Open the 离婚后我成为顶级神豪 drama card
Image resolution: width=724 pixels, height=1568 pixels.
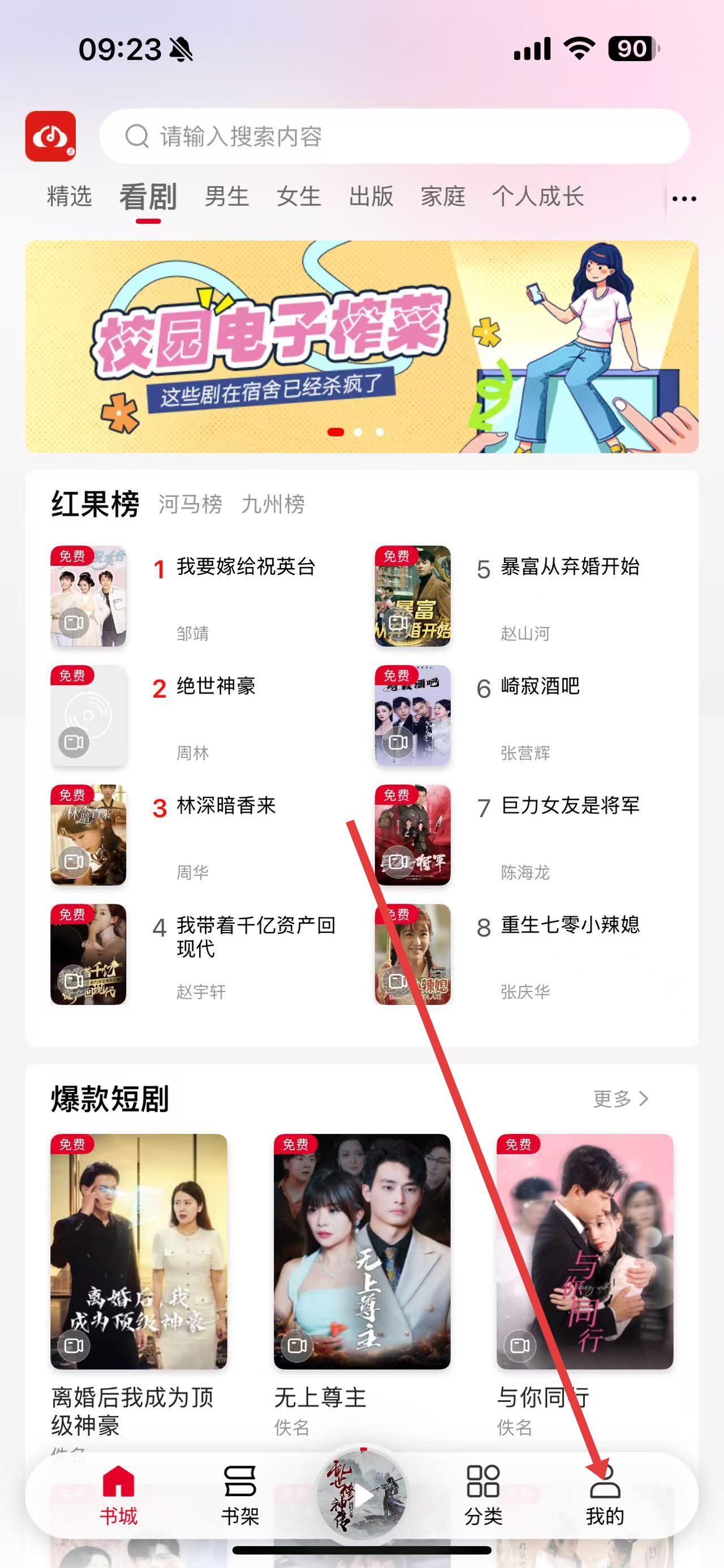[x=139, y=1251]
